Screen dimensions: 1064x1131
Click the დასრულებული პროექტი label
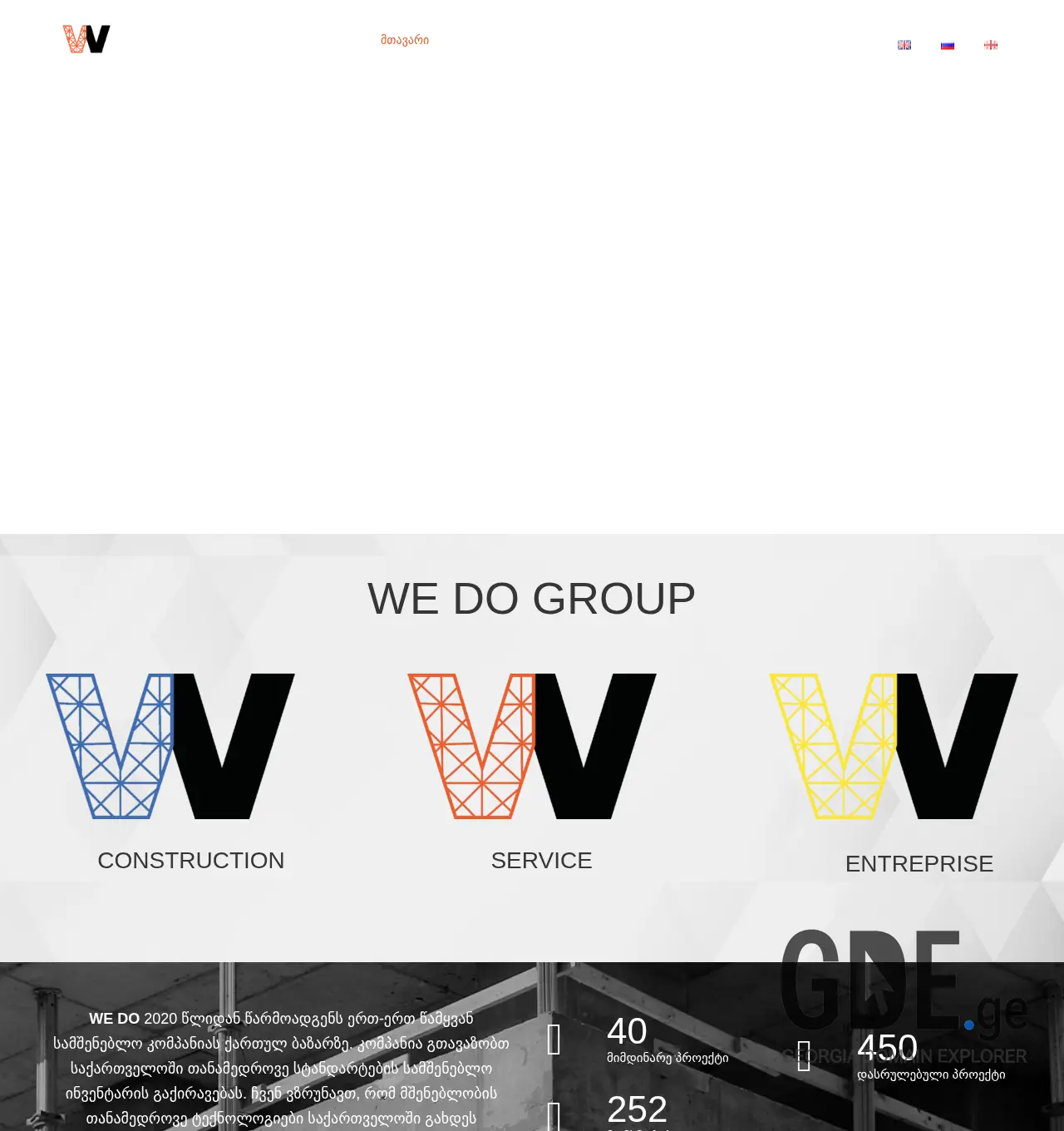tap(932, 1074)
